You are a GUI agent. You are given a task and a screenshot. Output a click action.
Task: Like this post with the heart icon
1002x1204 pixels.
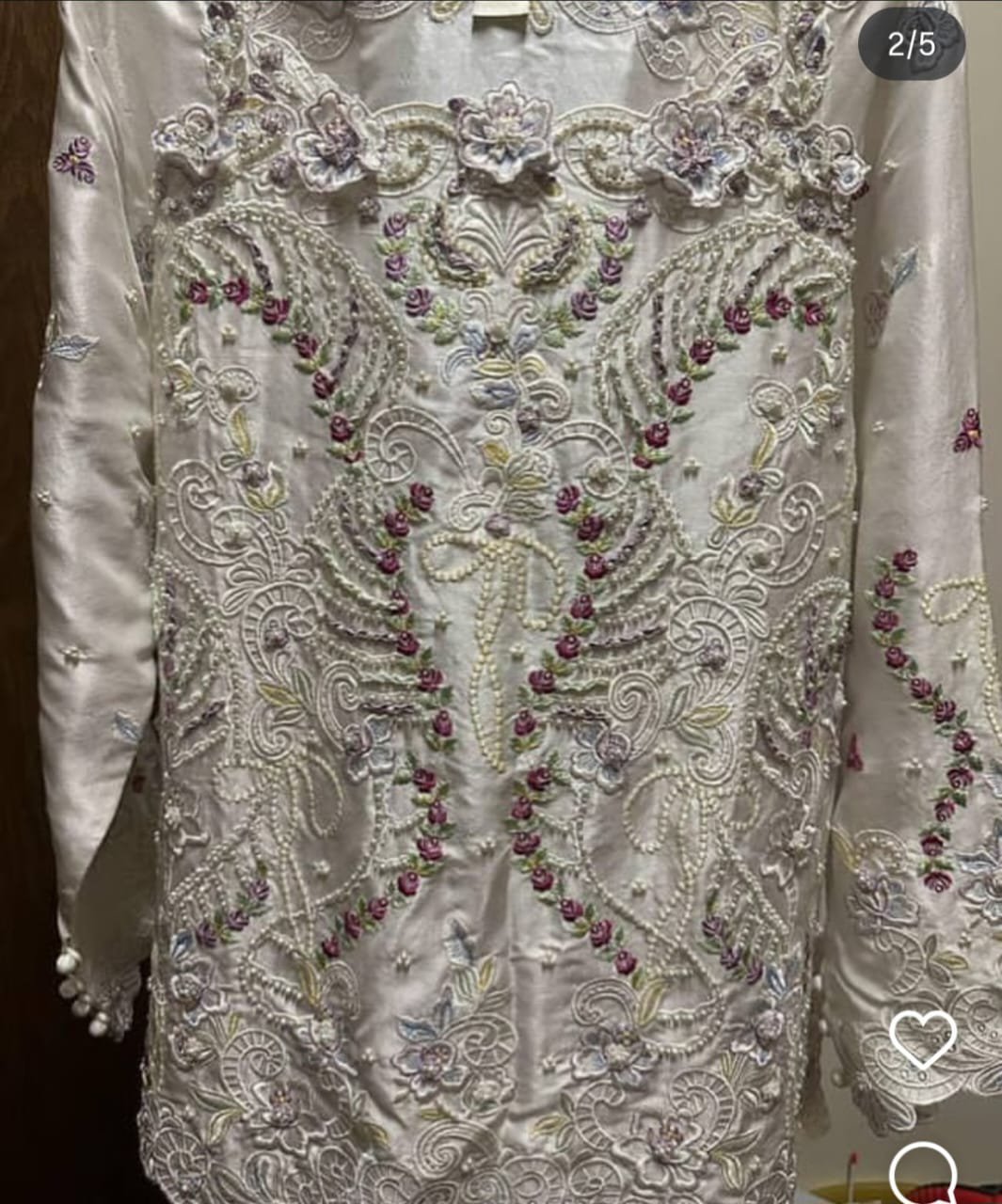pyautogui.click(x=923, y=1038)
